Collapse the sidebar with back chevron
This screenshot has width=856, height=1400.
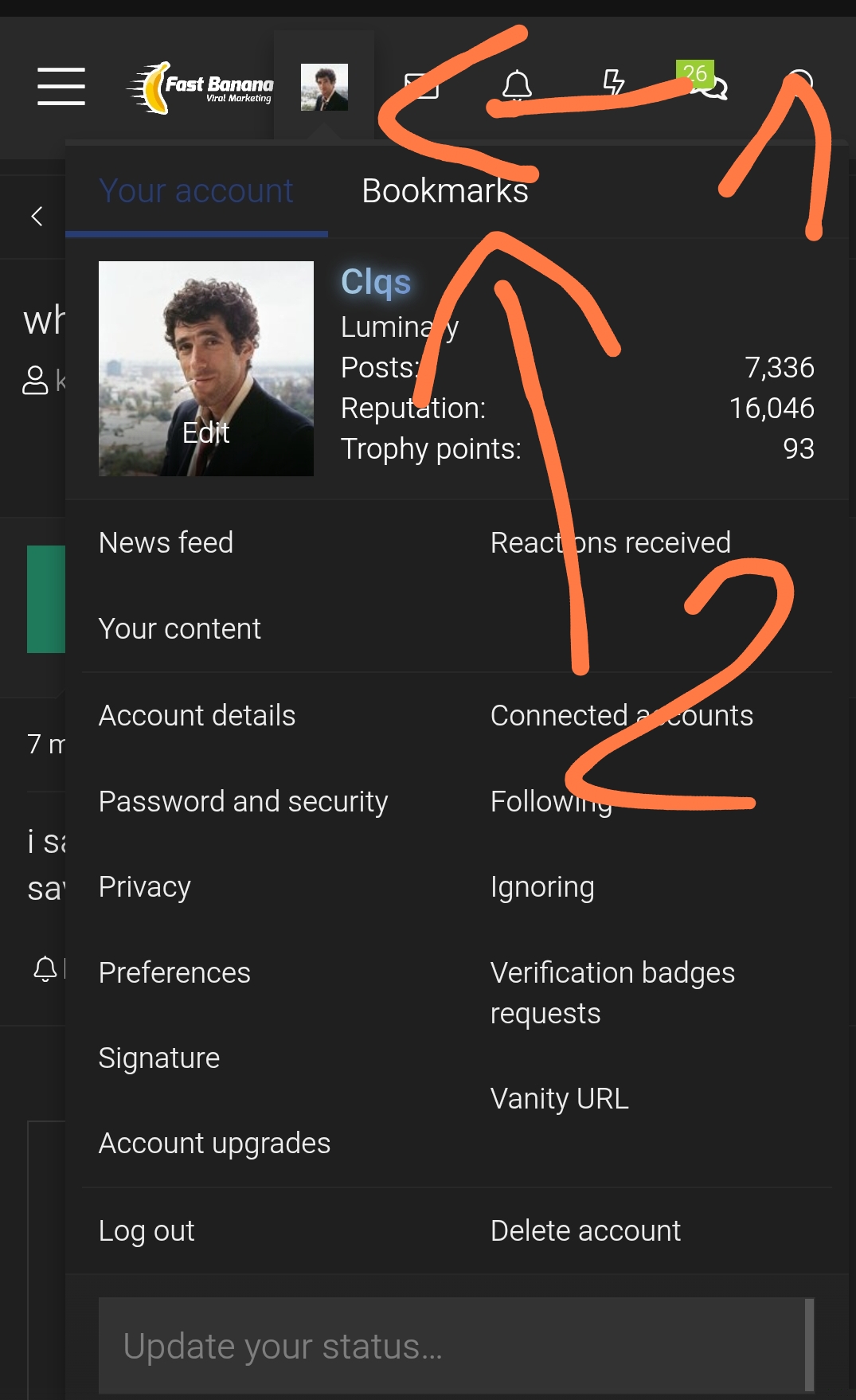(x=36, y=216)
